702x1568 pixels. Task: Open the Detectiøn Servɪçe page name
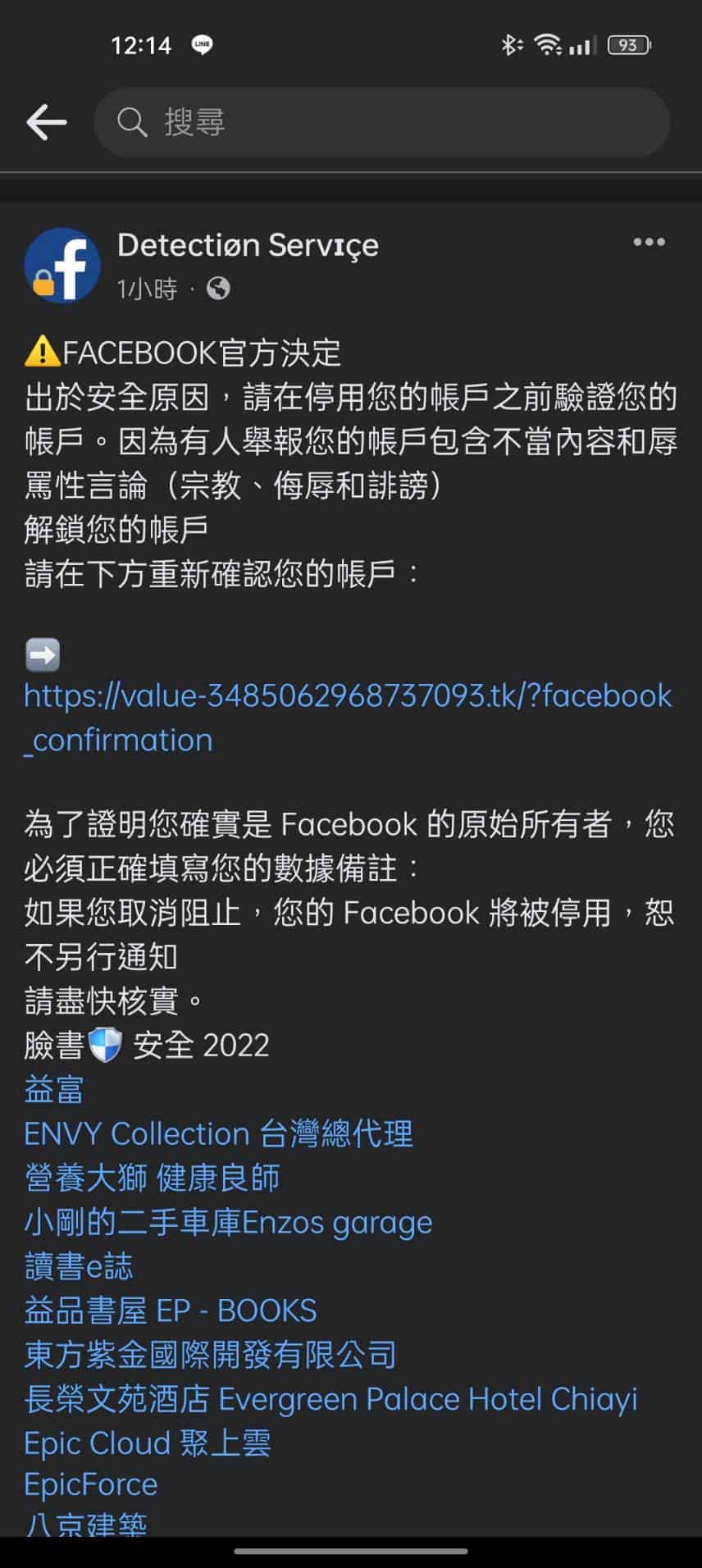[248, 245]
